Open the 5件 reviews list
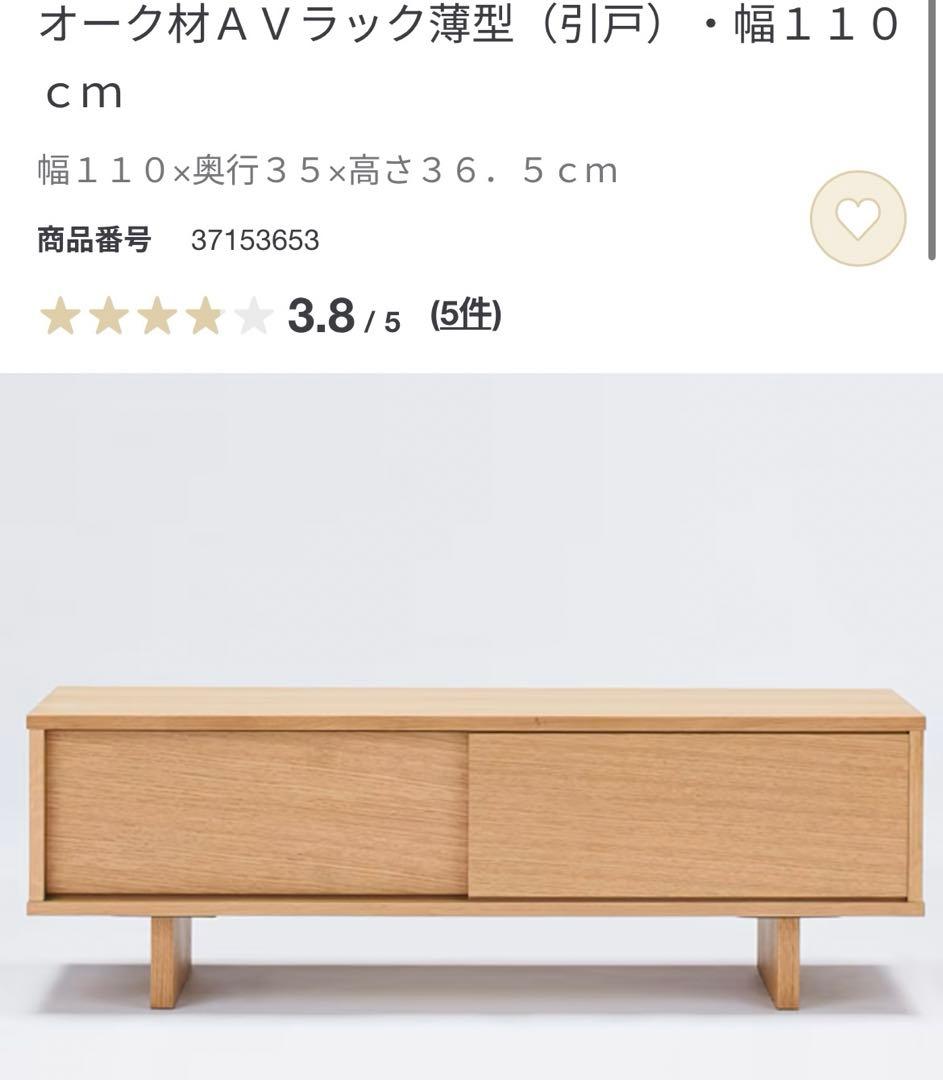 tap(467, 316)
